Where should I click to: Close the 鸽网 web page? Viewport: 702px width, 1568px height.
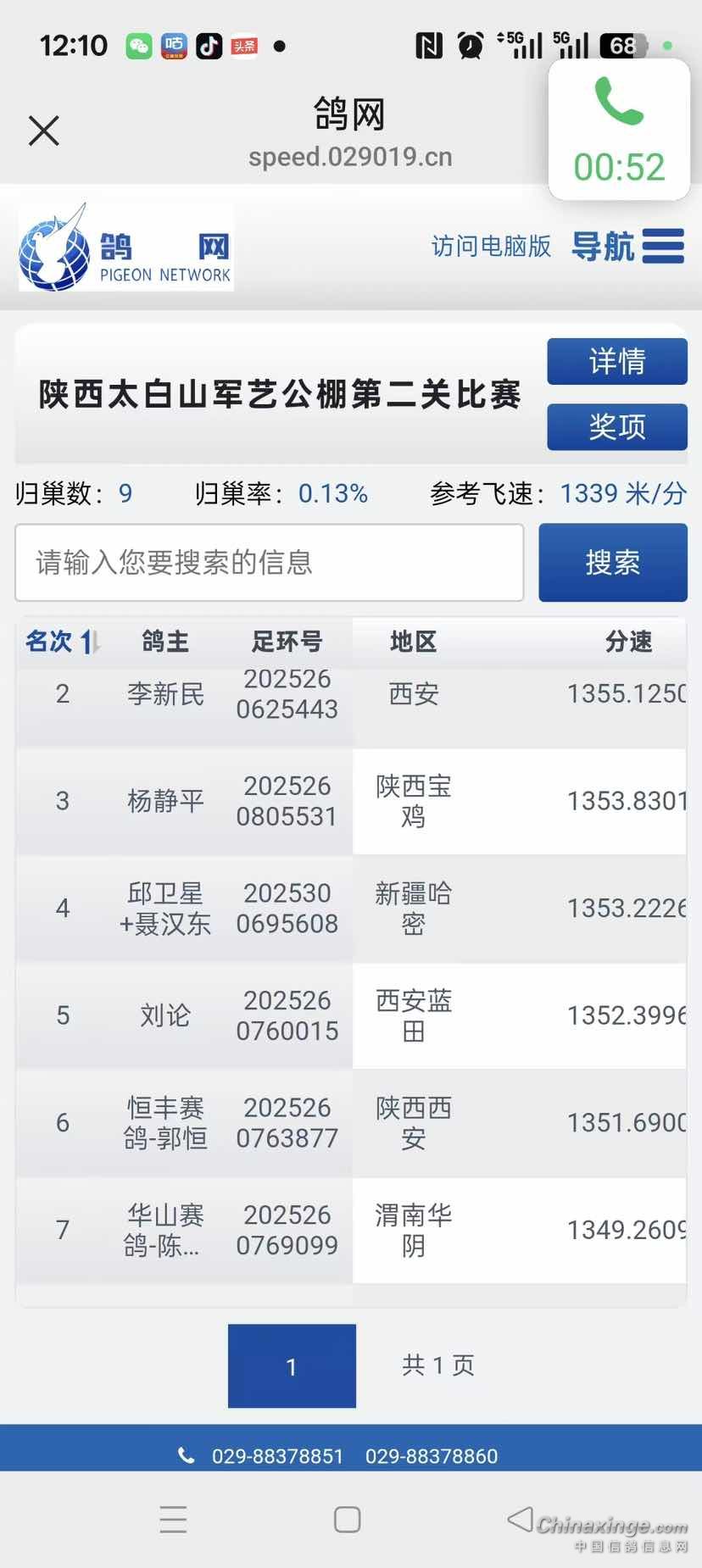pos(44,131)
